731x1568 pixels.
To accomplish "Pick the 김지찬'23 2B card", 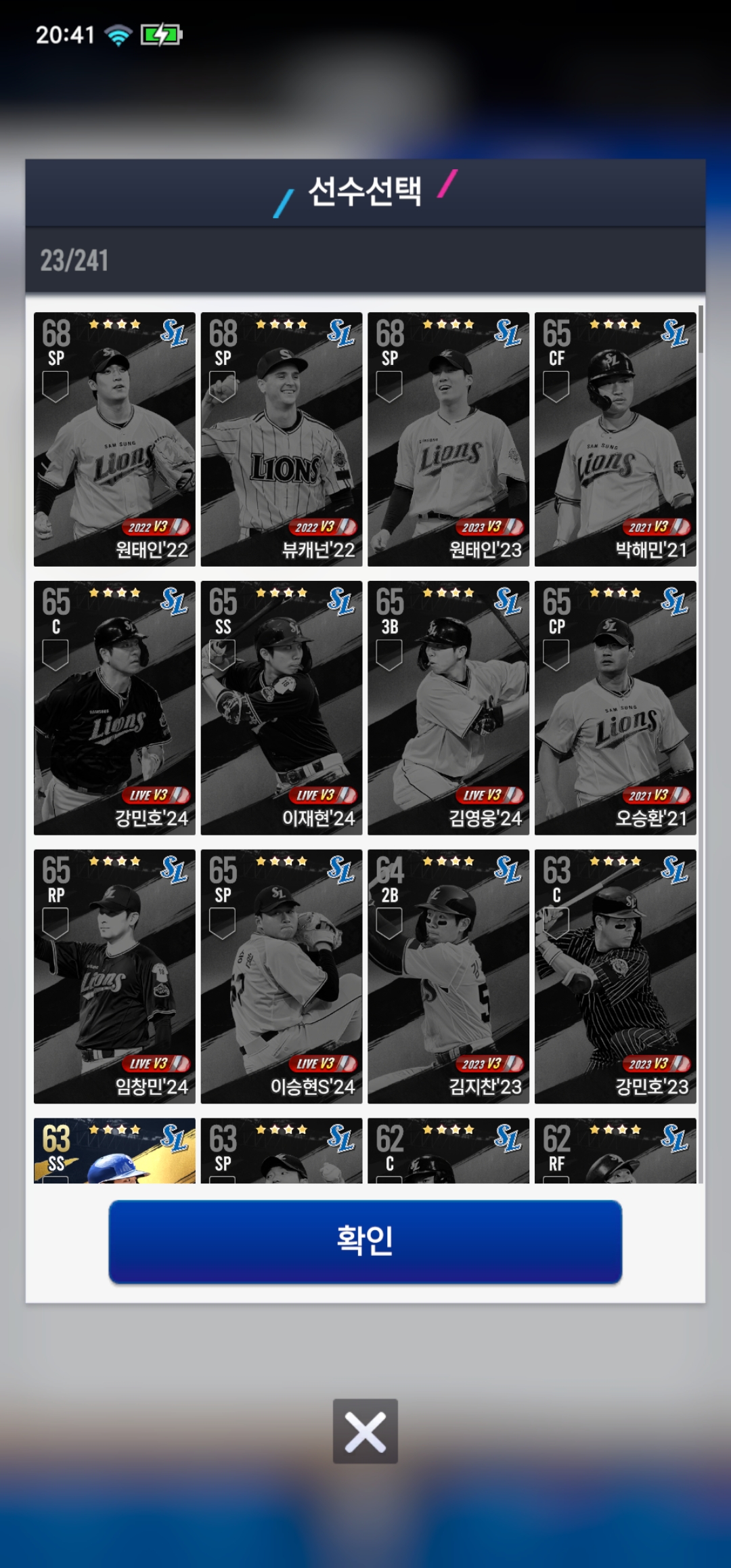I will (448, 976).
